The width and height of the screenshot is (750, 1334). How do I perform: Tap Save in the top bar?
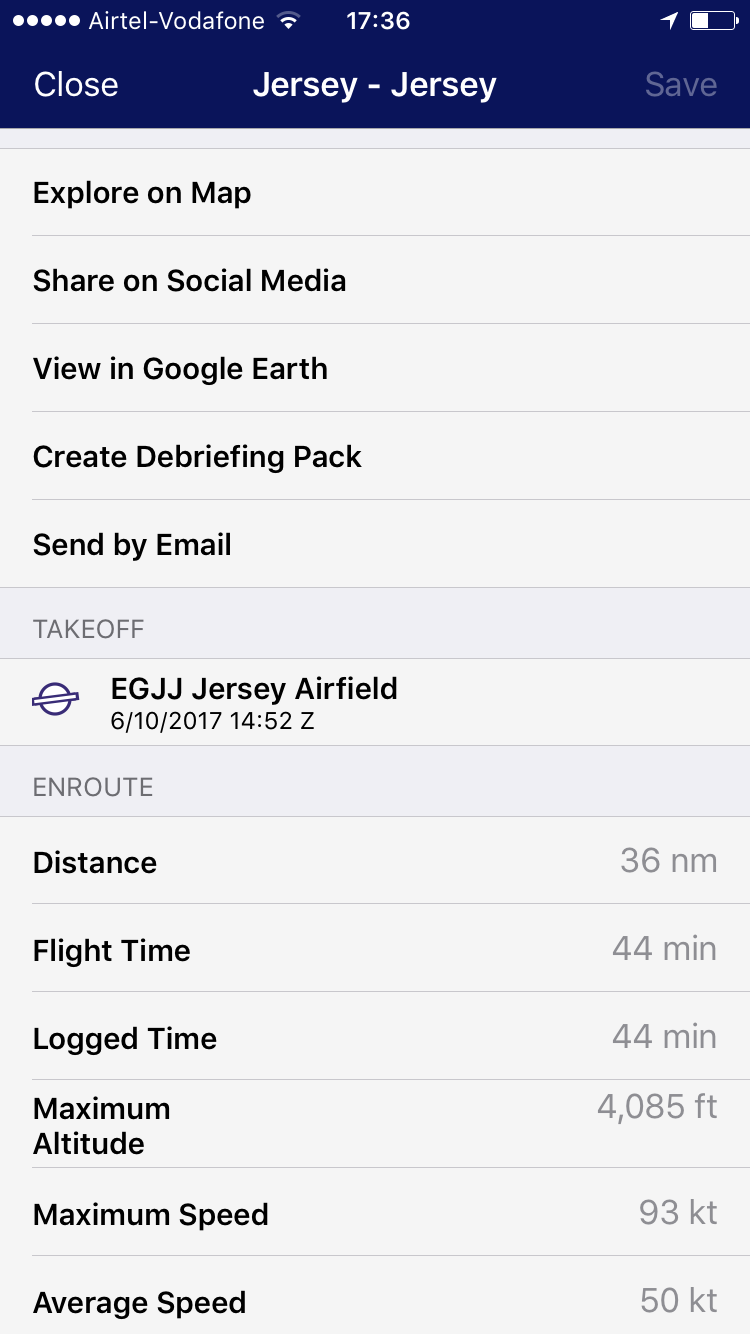[680, 85]
